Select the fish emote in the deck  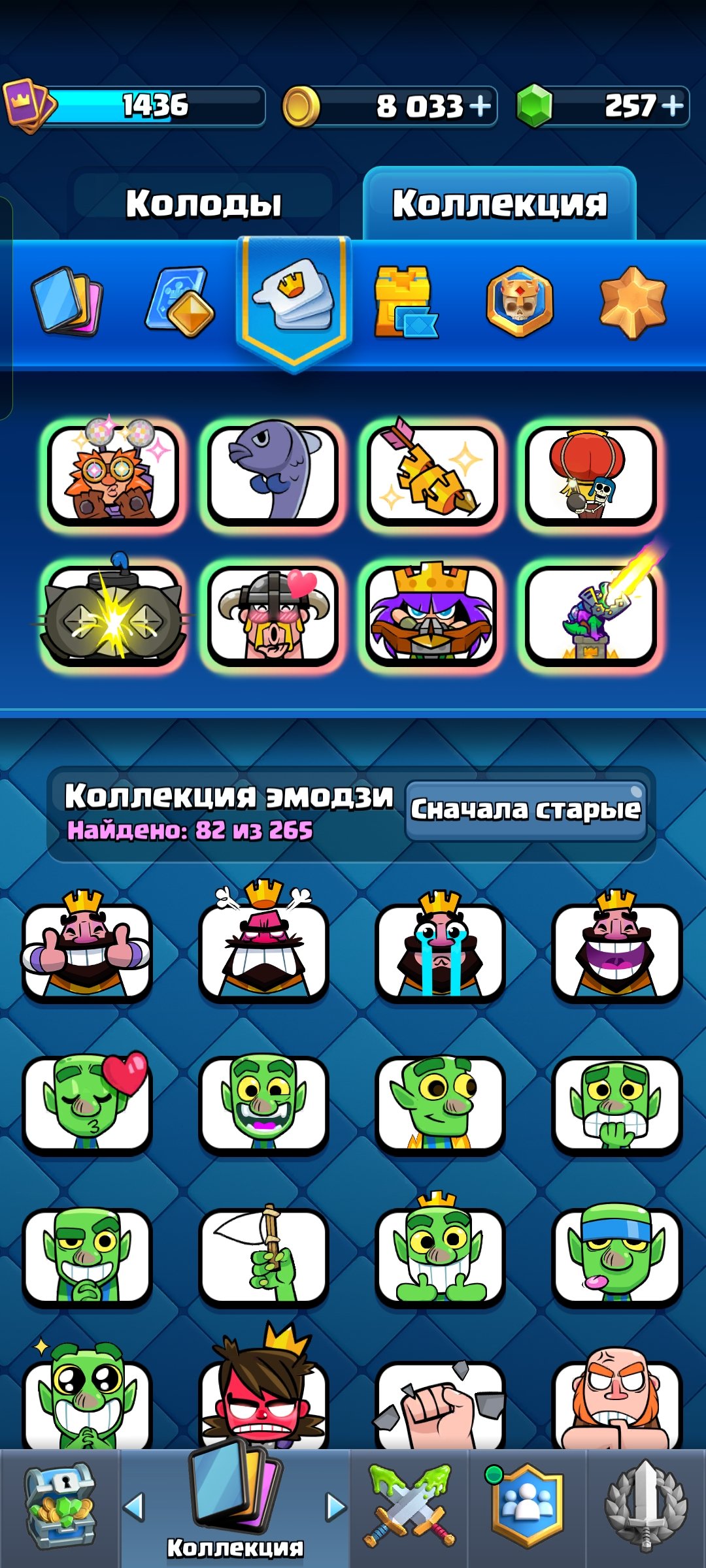pos(273,472)
